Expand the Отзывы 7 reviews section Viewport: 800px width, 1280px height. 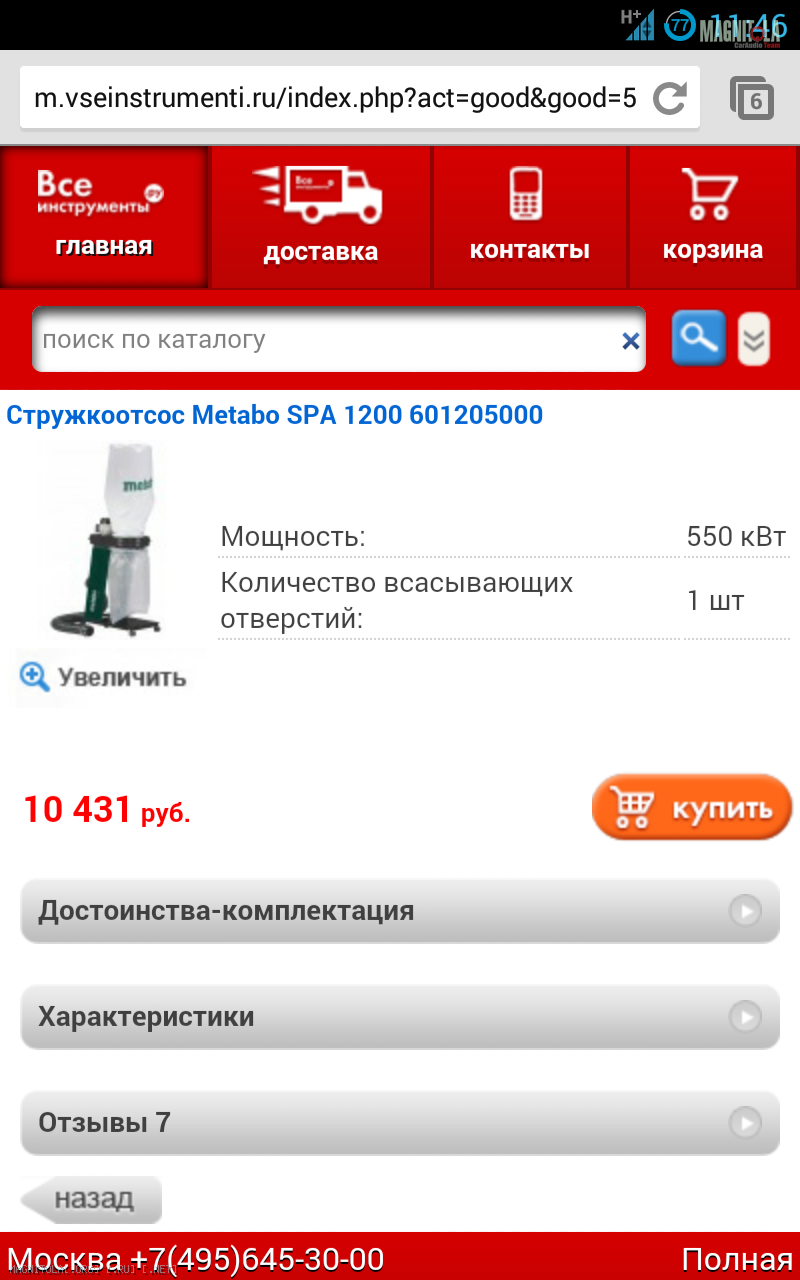point(400,1123)
